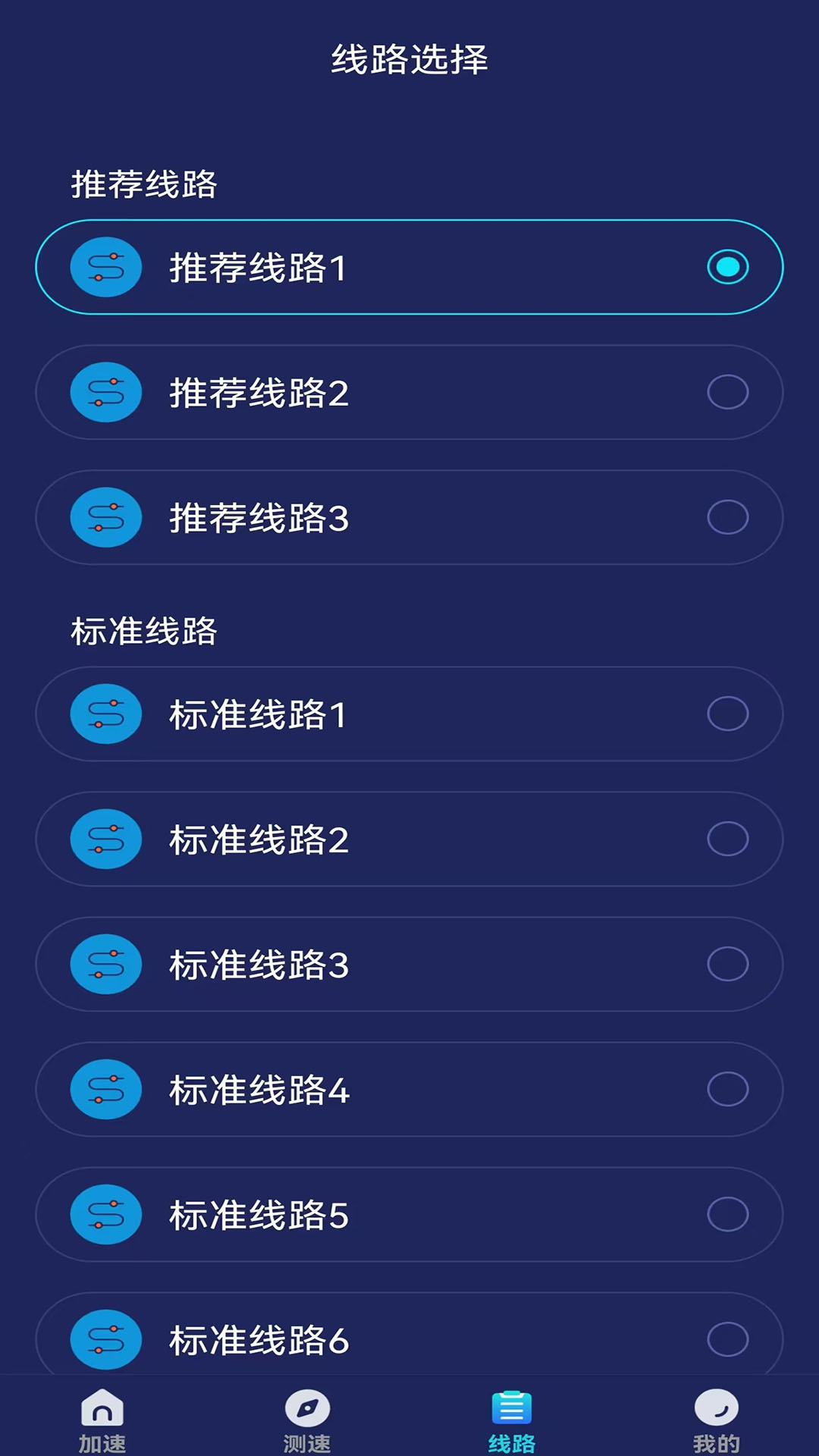Click the 标准线路4 line icon
This screenshot has width=819, height=1456.
tap(105, 1090)
